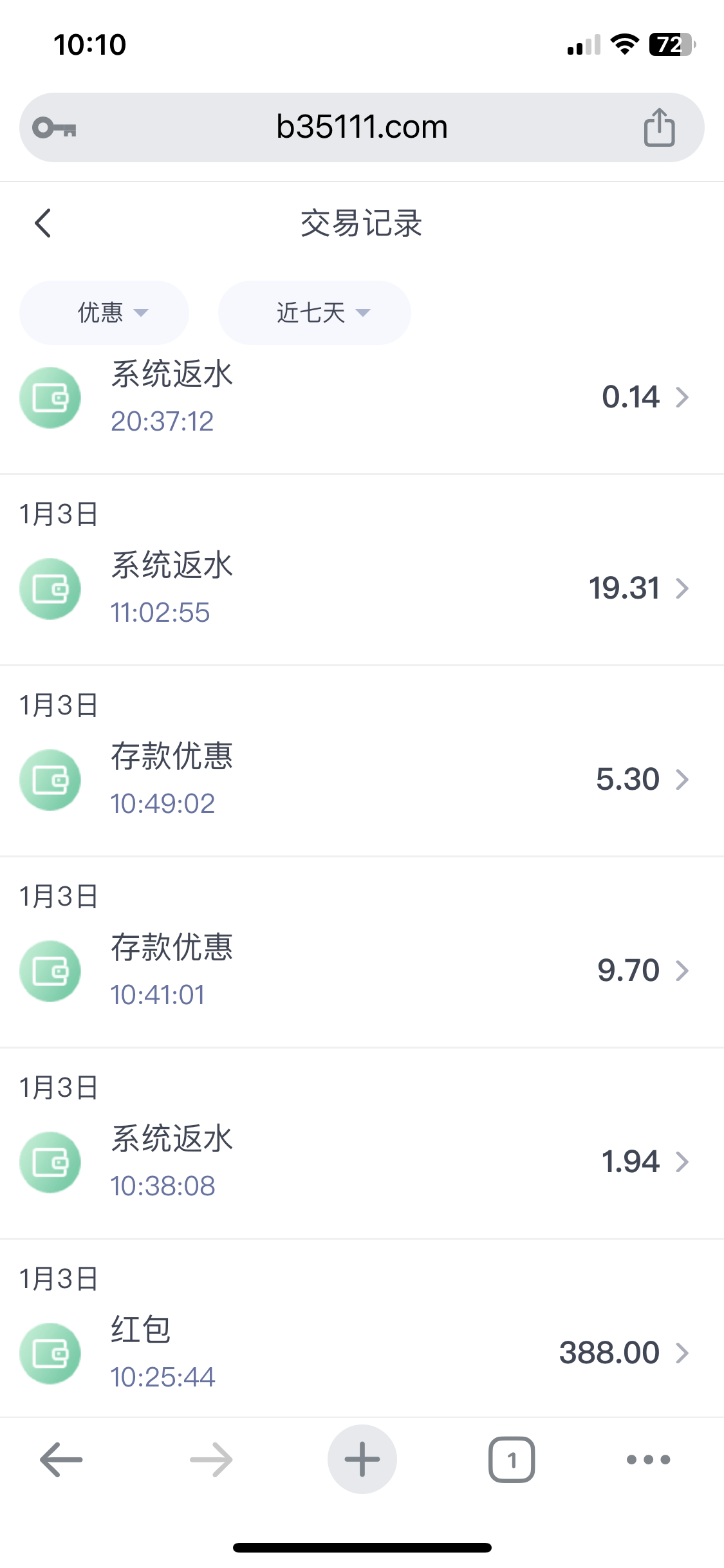Image resolution: width=724 pixels, height=1568 pixels.
Task: Share the page from address bar
Action: click(659, 127)
